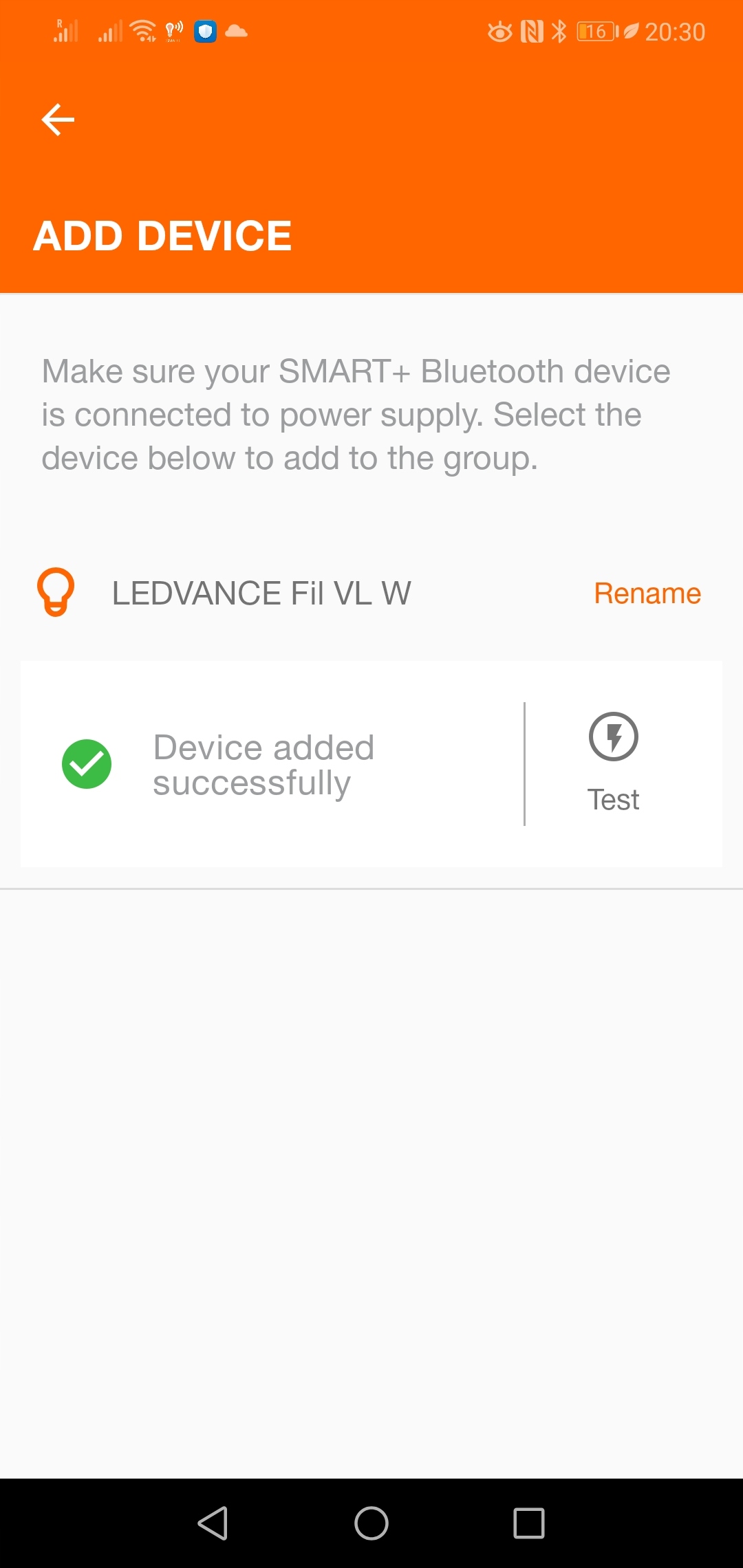
Task: Tap the system home button
Action: point(371,1523)
